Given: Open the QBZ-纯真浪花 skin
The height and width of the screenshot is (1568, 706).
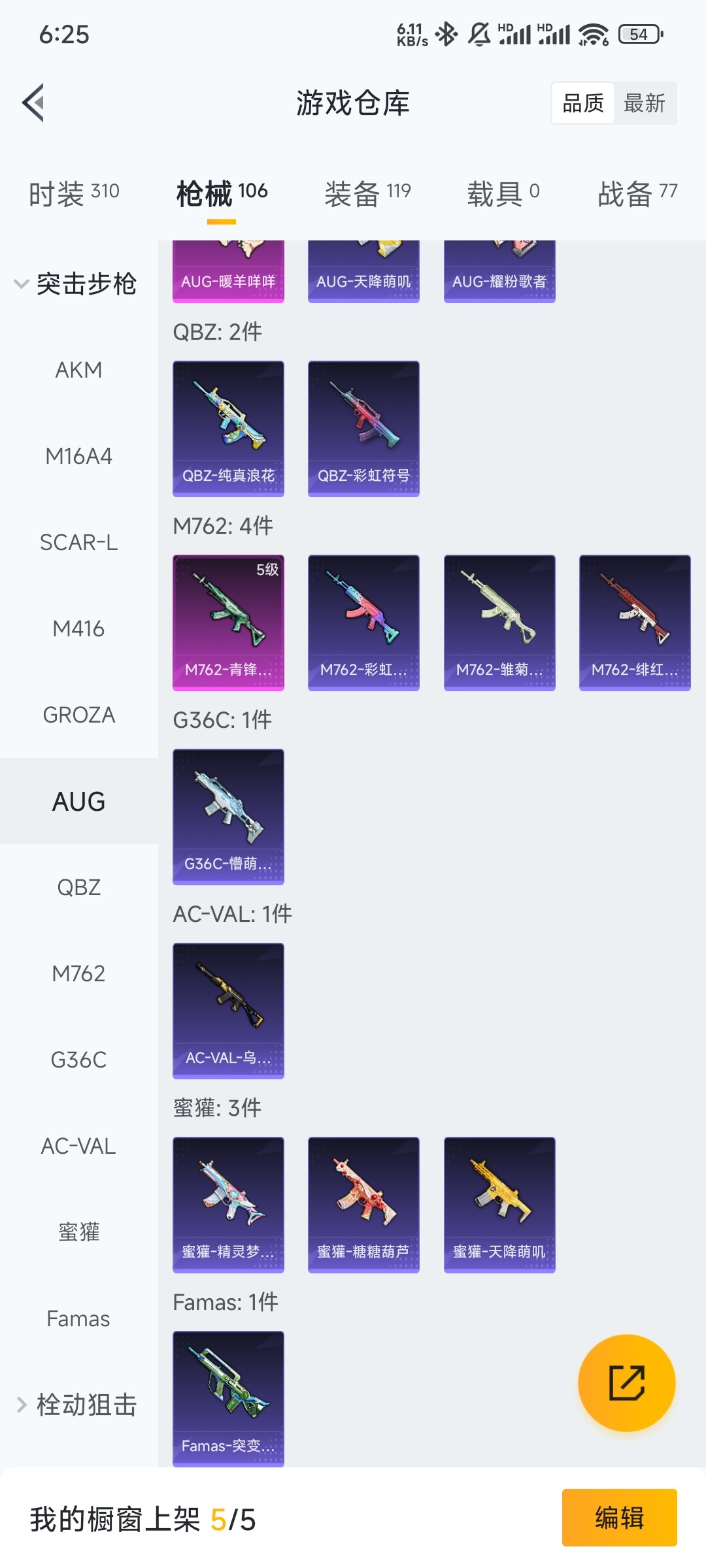Looking at the screenshot, I should pos(228,428).
